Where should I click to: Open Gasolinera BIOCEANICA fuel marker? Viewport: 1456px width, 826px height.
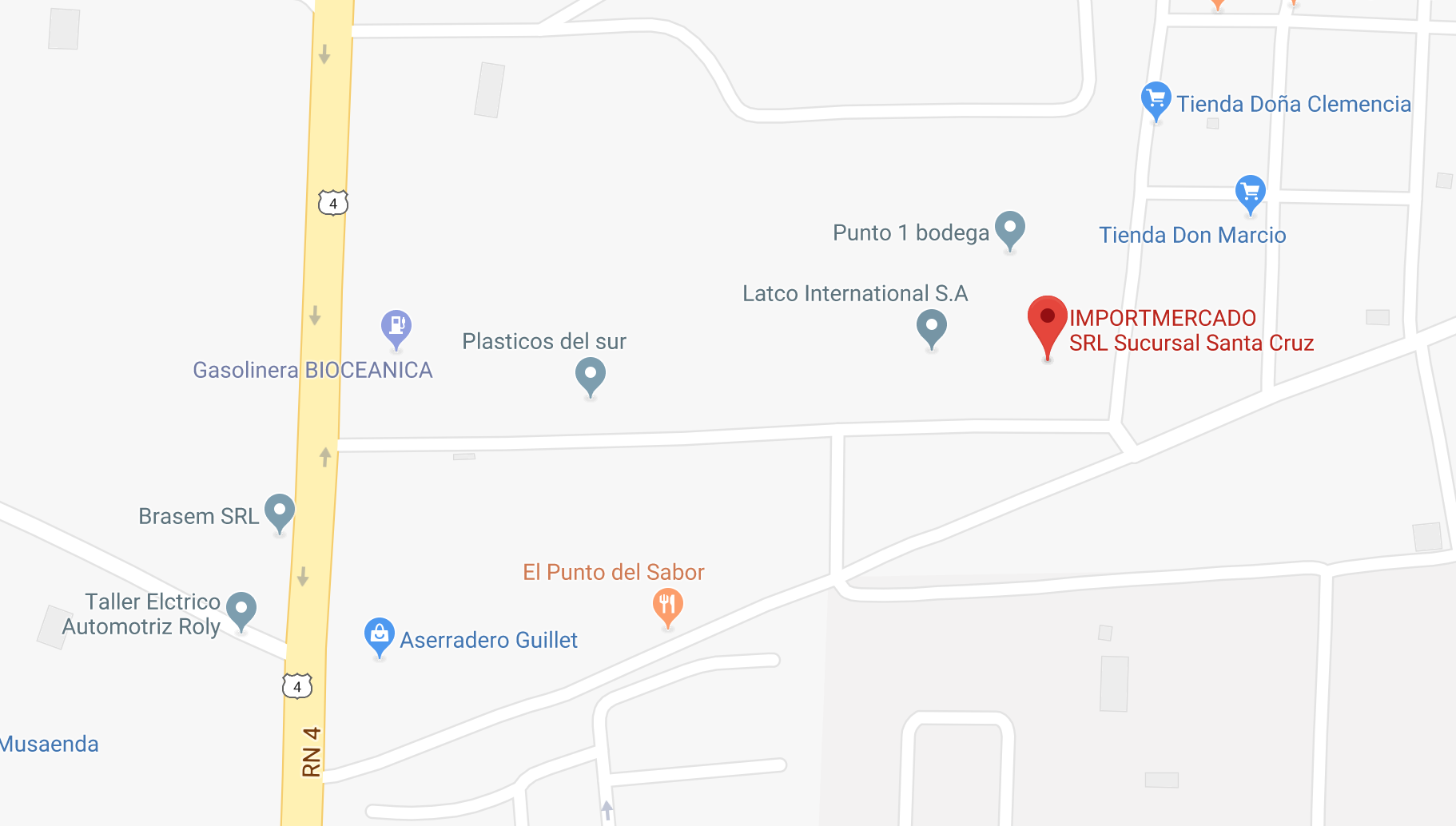396,327
